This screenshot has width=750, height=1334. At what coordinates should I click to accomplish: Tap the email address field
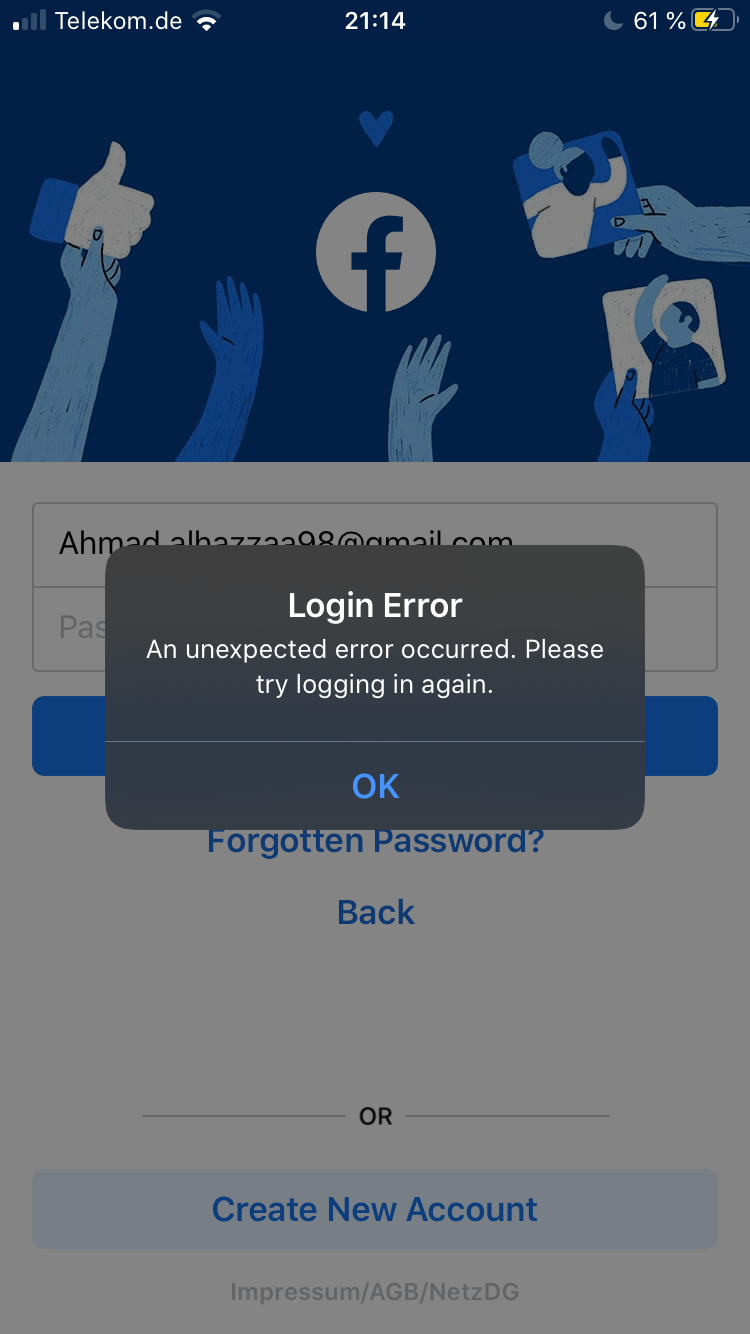pos(375,545)
